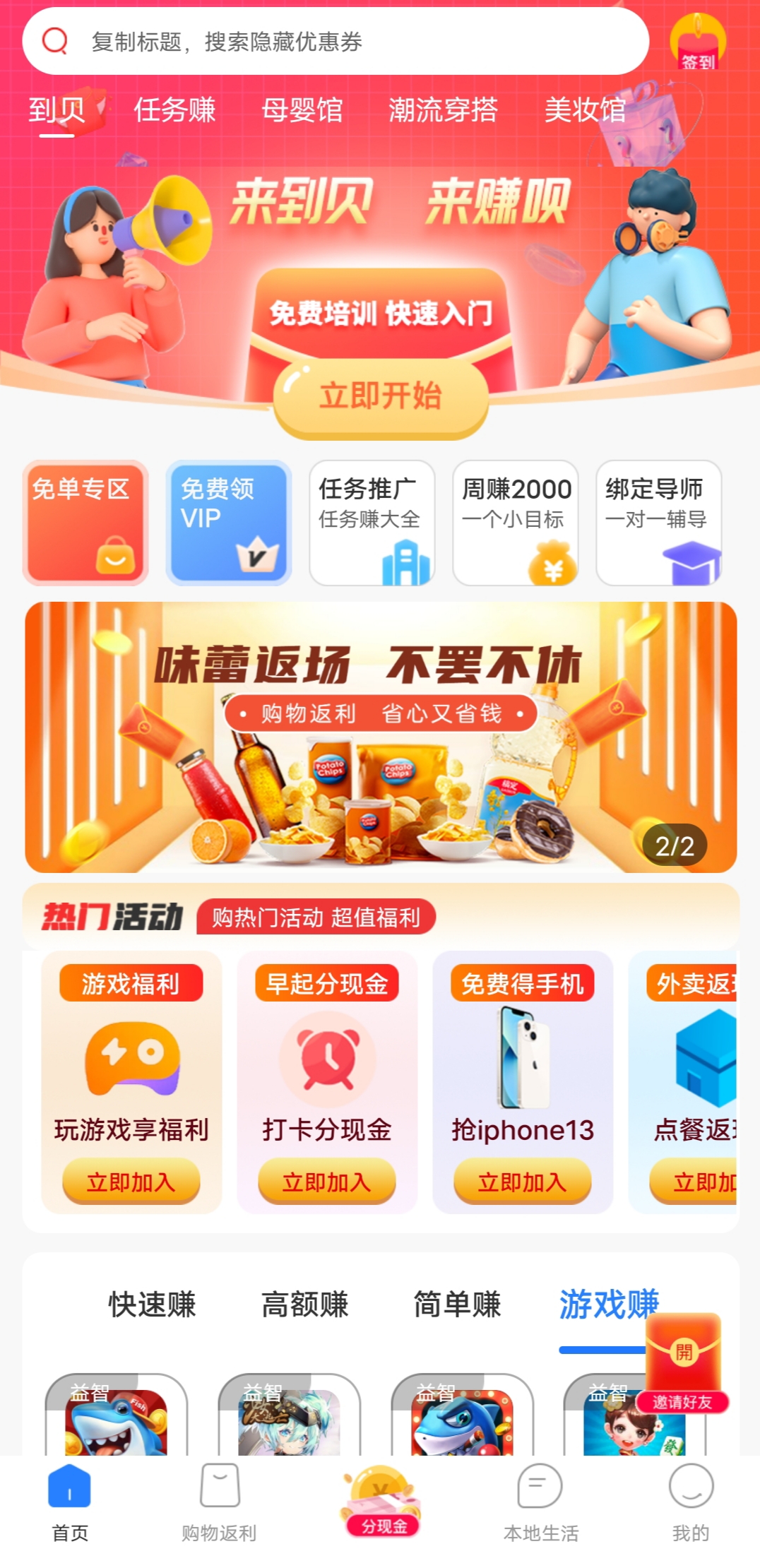Join the 免费得手机 iphone13 activity
Screen dimensions: 760x1568
(523, 1181)
